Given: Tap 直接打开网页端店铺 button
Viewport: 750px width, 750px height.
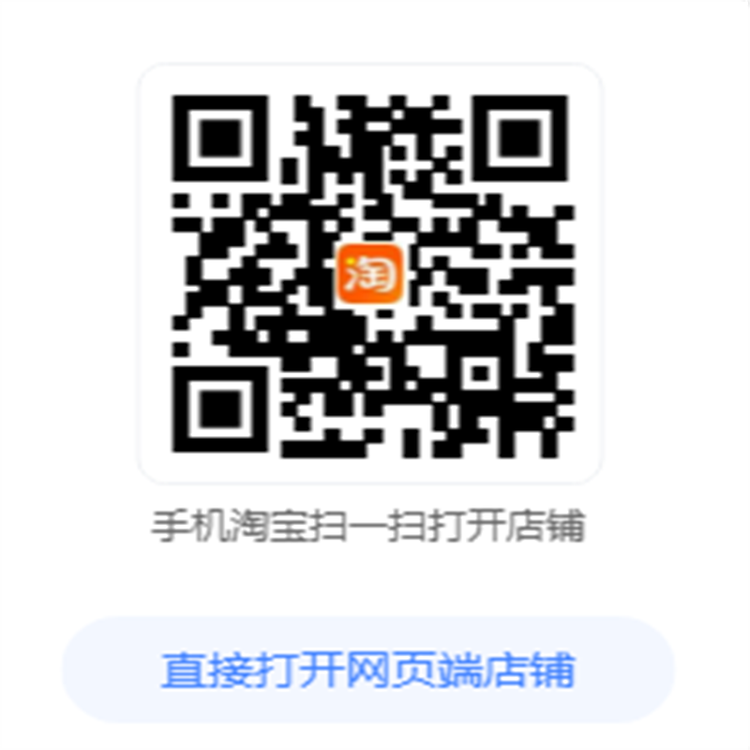Looking at the screenshot, I should [368, 670].
